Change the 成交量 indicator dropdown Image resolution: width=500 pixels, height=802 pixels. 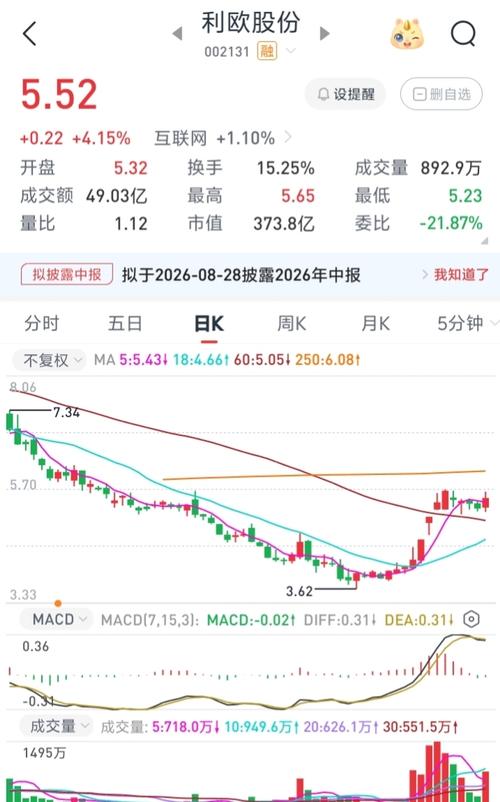pyautogui.click(x=56, y=726)
